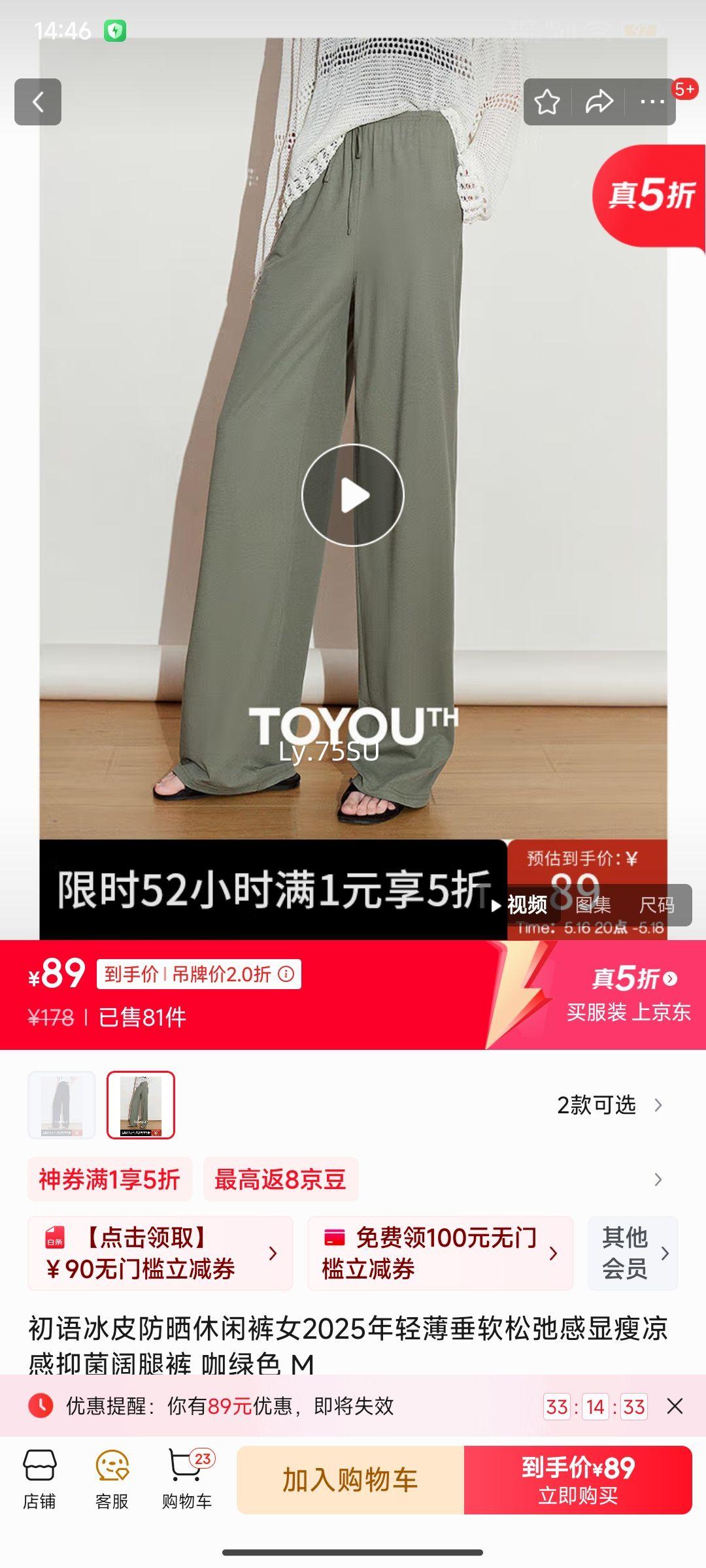Navigate back with the arrow icon

pyautogui.click(x=37, y=101)
